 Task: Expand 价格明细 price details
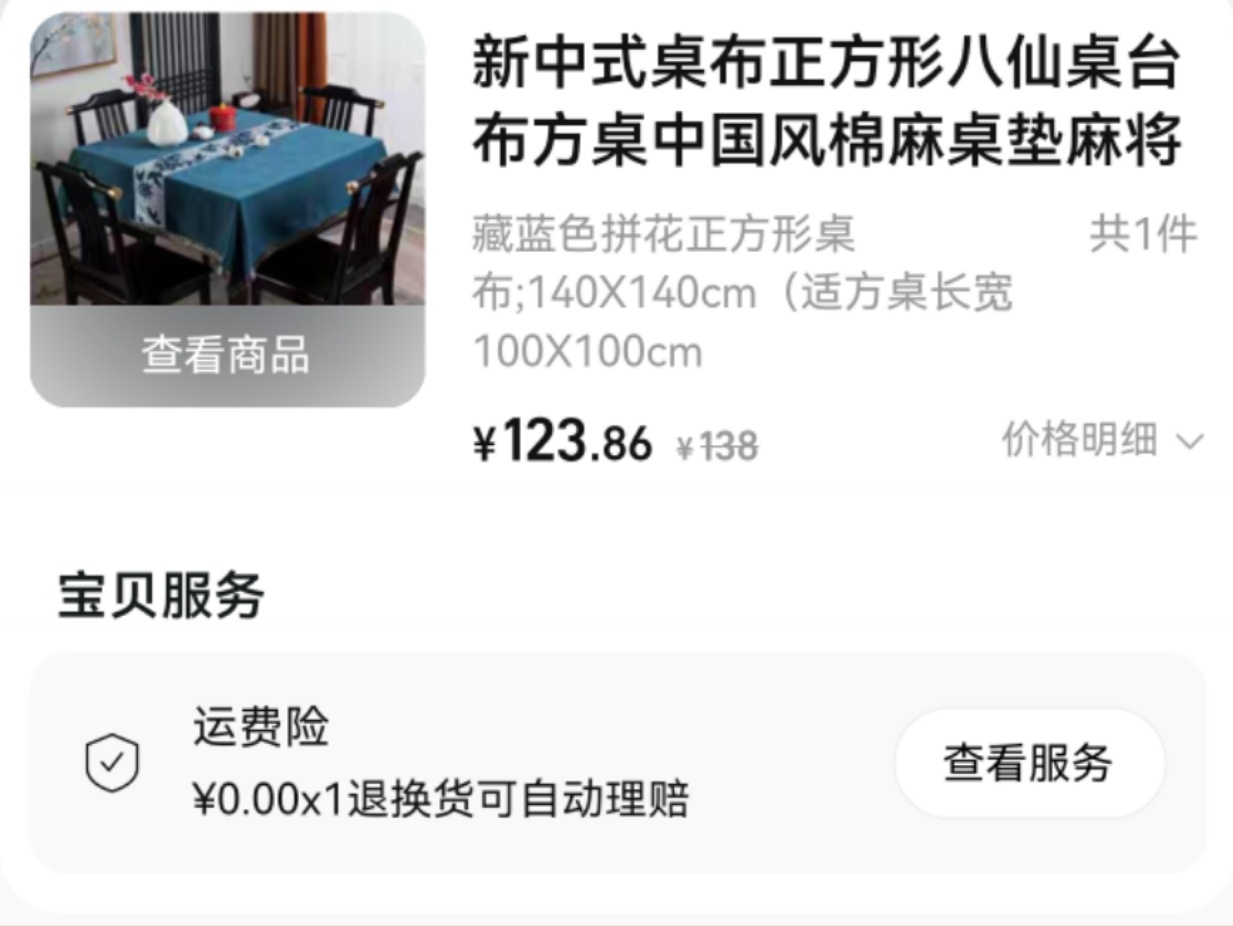tap(1102, 440)
